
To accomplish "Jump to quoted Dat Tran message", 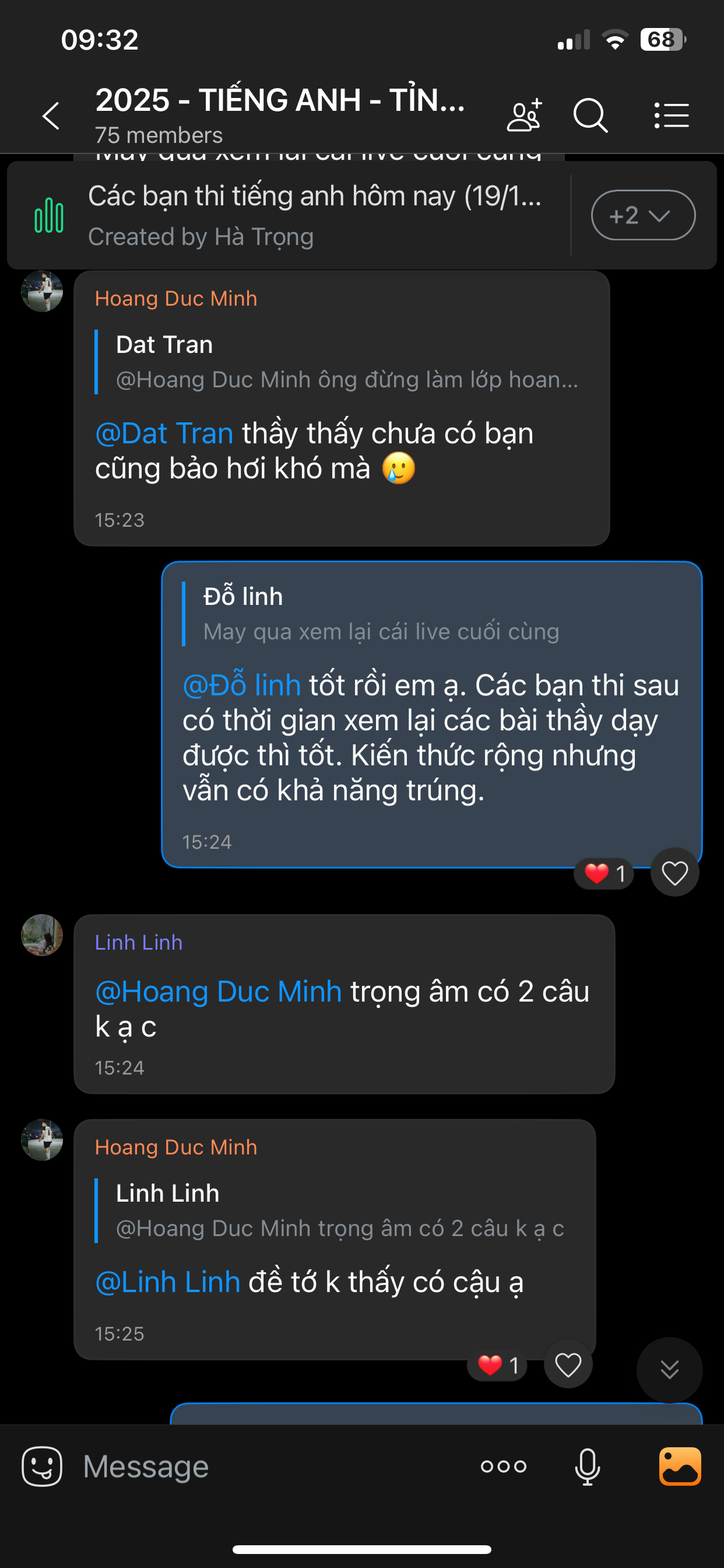I will click(x=347, y=362).
